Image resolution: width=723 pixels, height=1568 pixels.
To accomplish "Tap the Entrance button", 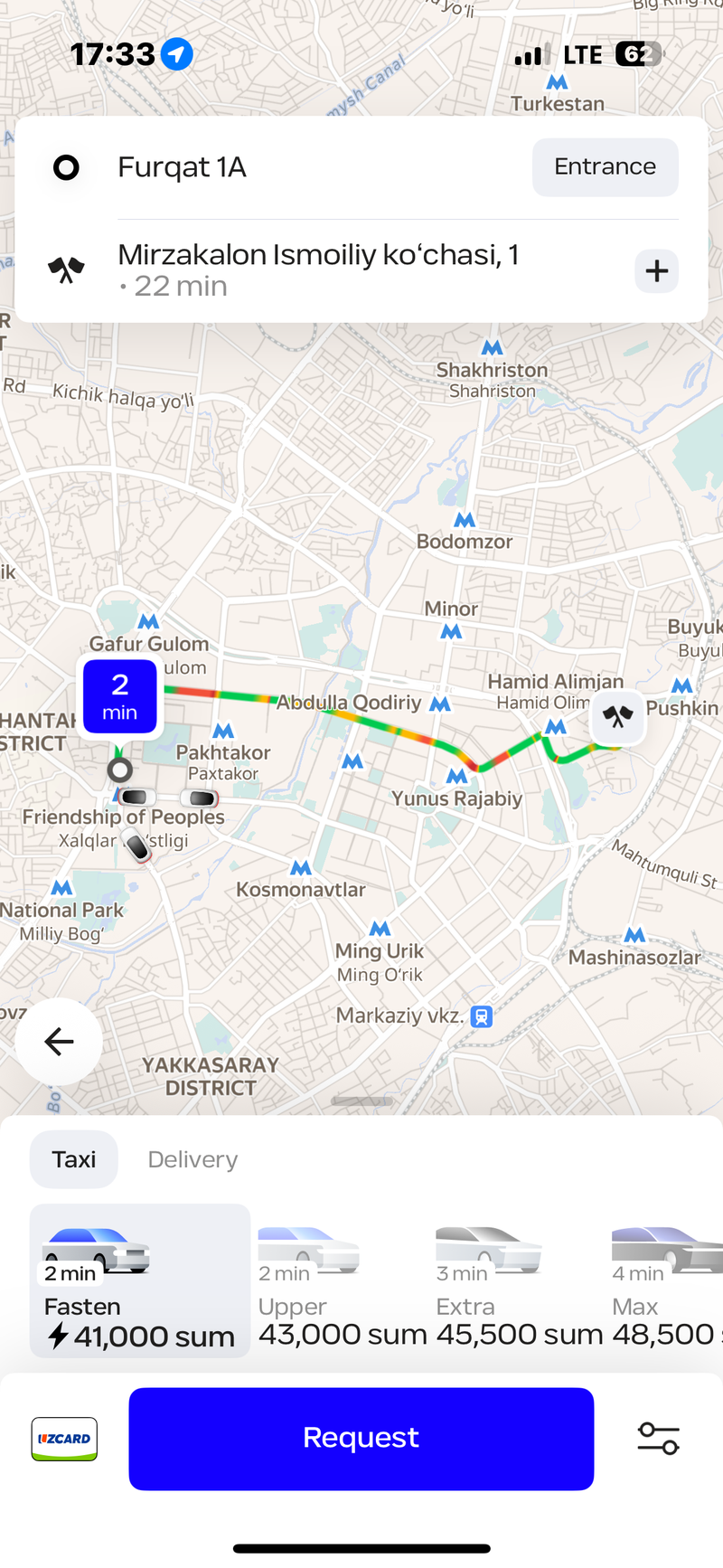I will coord(605,167).
